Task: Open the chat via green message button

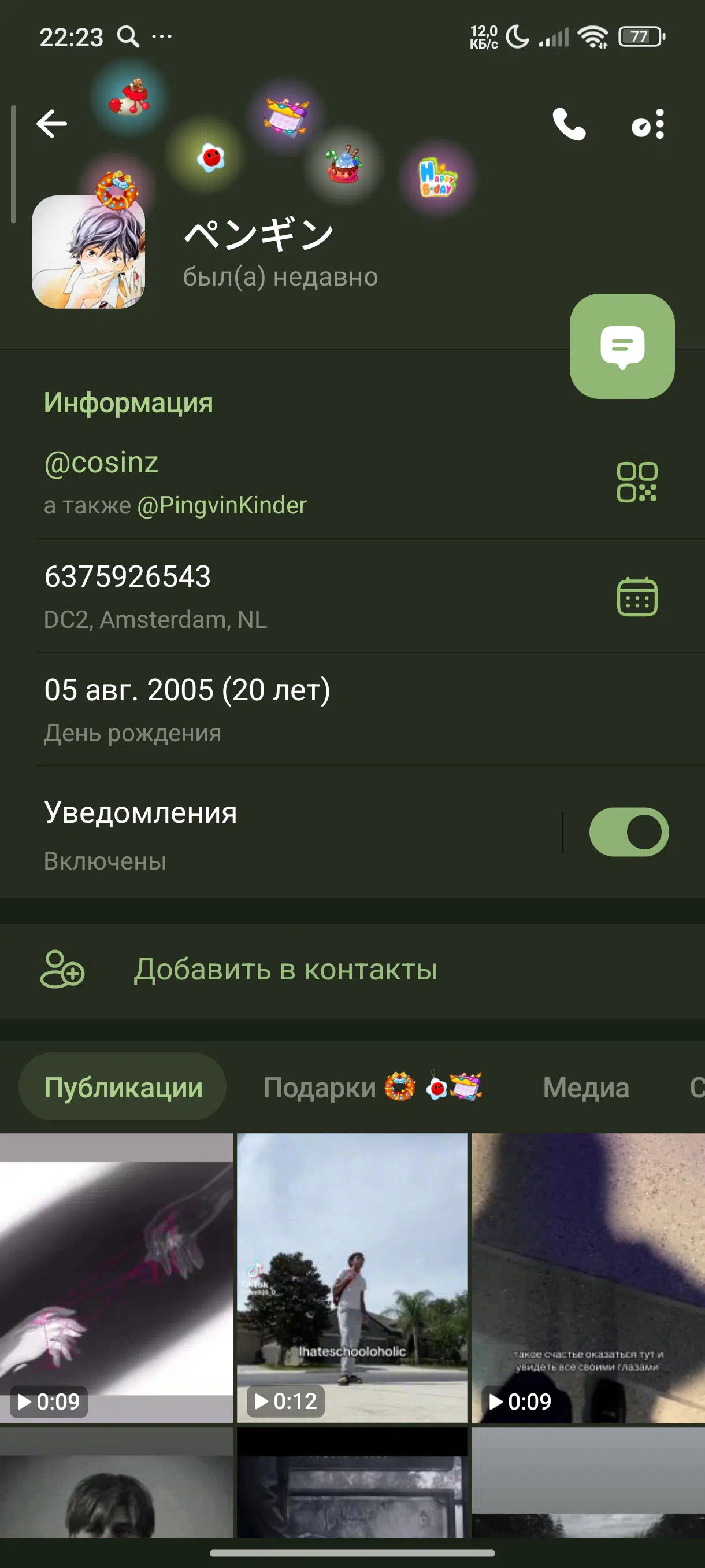Action: point(622,346)
